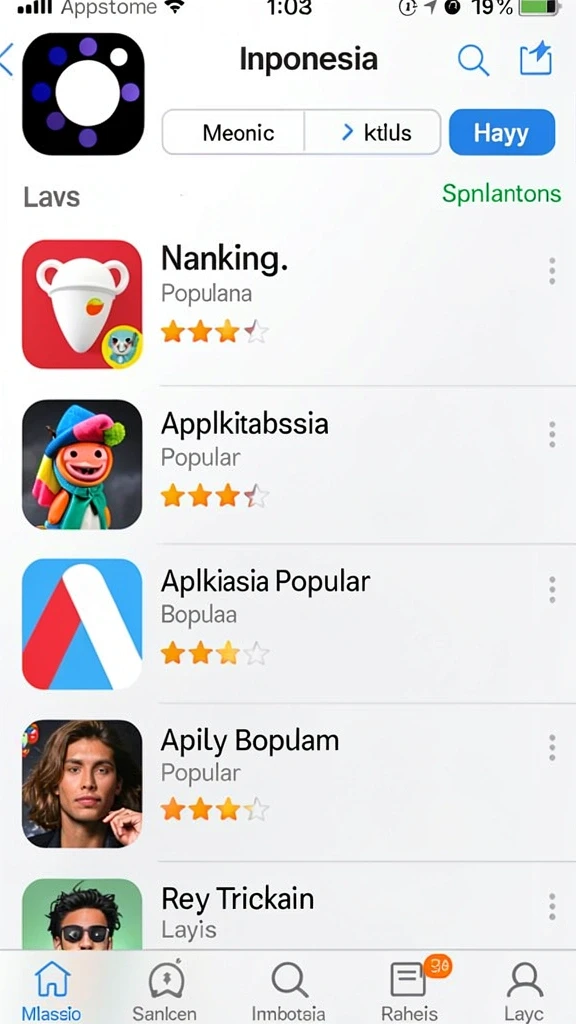Image resolution: width=576 pixels, height=1024 pixels.
Task: Share this page with the share icon
Action: pyautogui.click(x=536, y=59)
